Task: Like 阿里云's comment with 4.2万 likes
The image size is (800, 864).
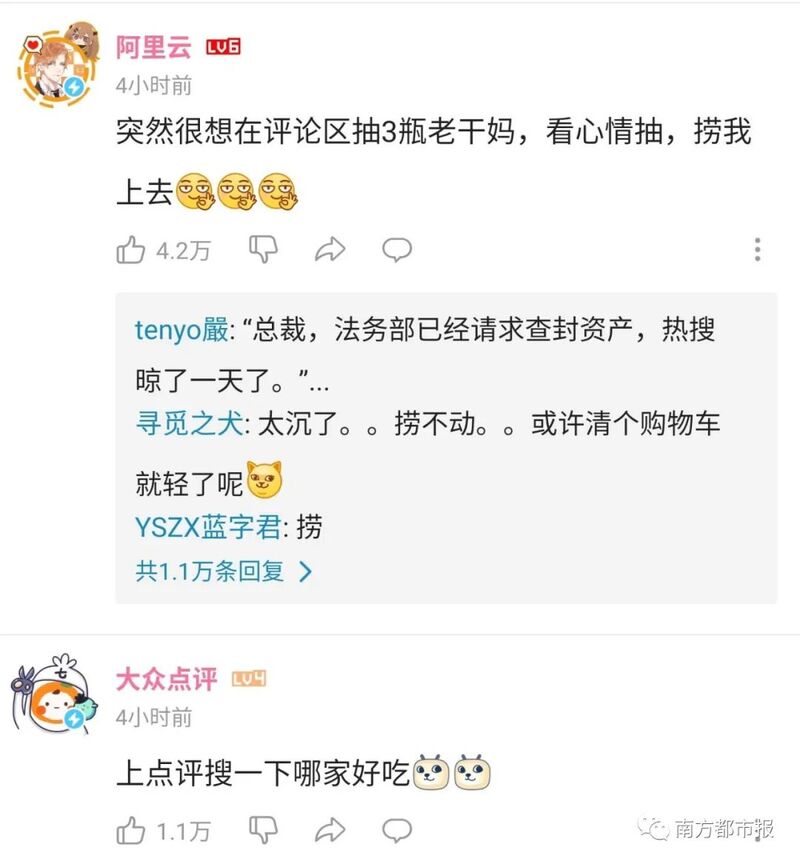Action: [x=131, y=249]
